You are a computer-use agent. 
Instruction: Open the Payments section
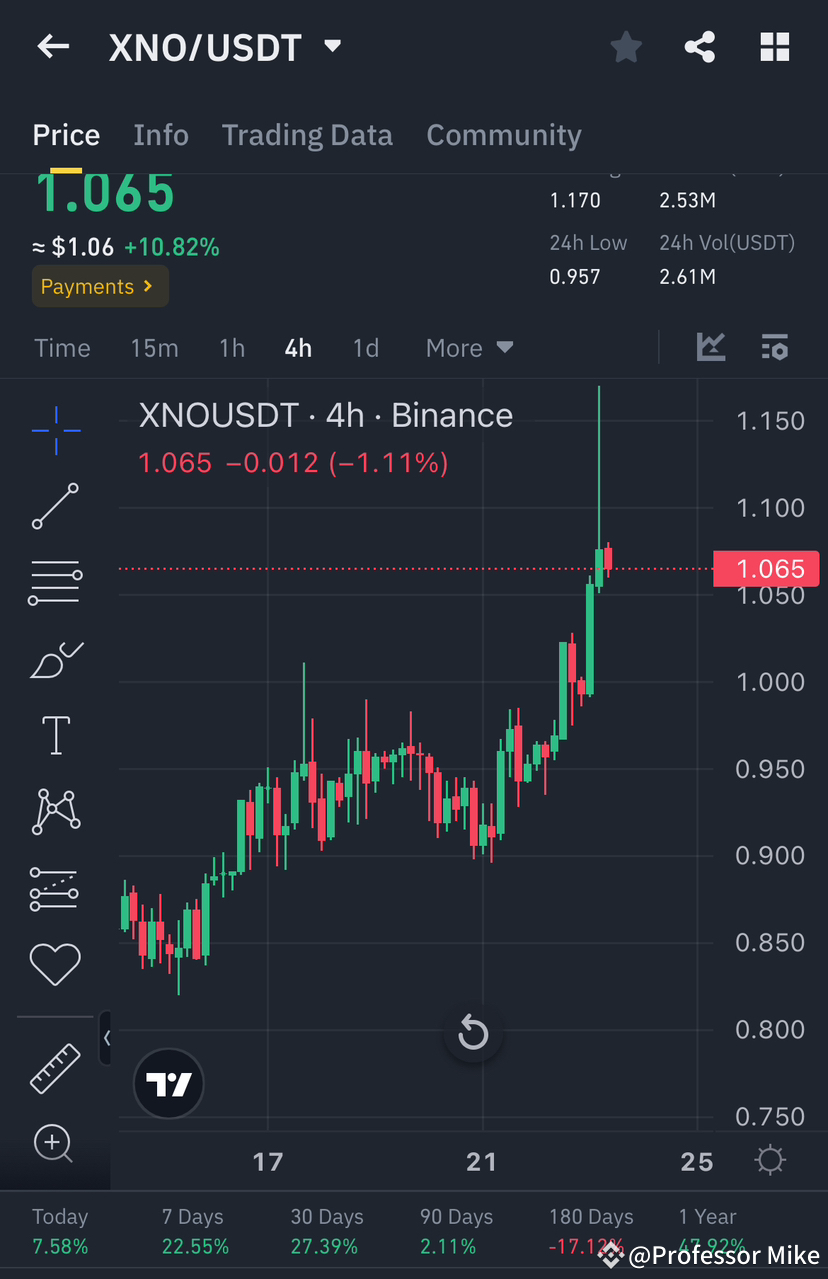[100, 286]
